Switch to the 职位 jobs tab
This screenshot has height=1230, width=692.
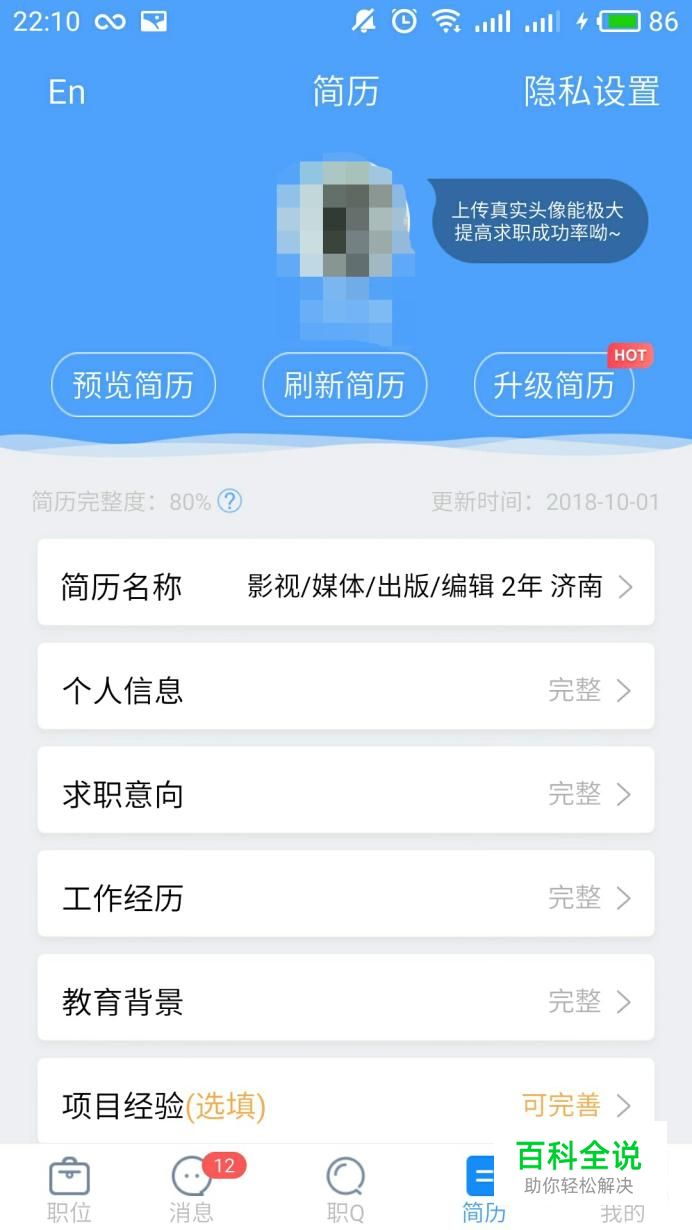click(69, 1190)
